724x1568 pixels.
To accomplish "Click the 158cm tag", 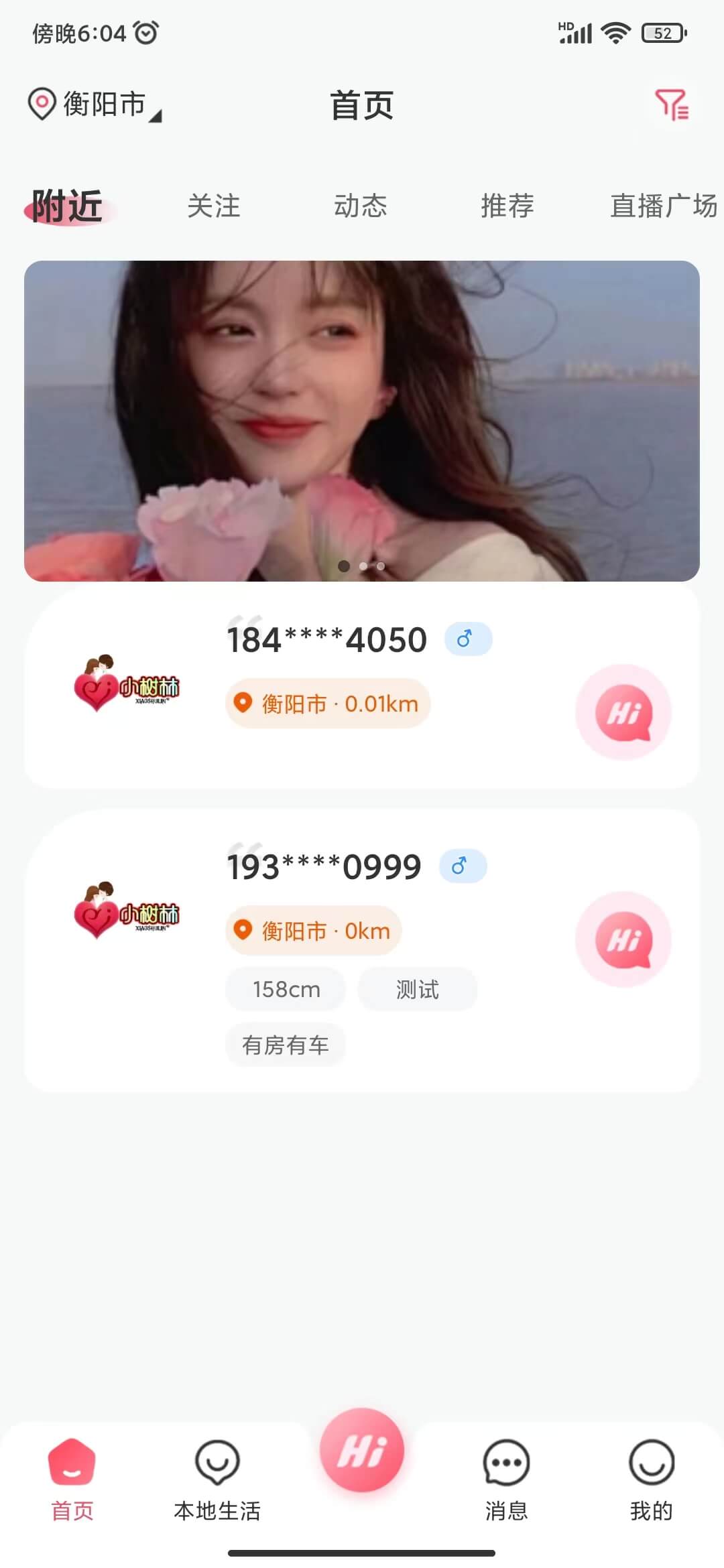I will coord(285,989).
